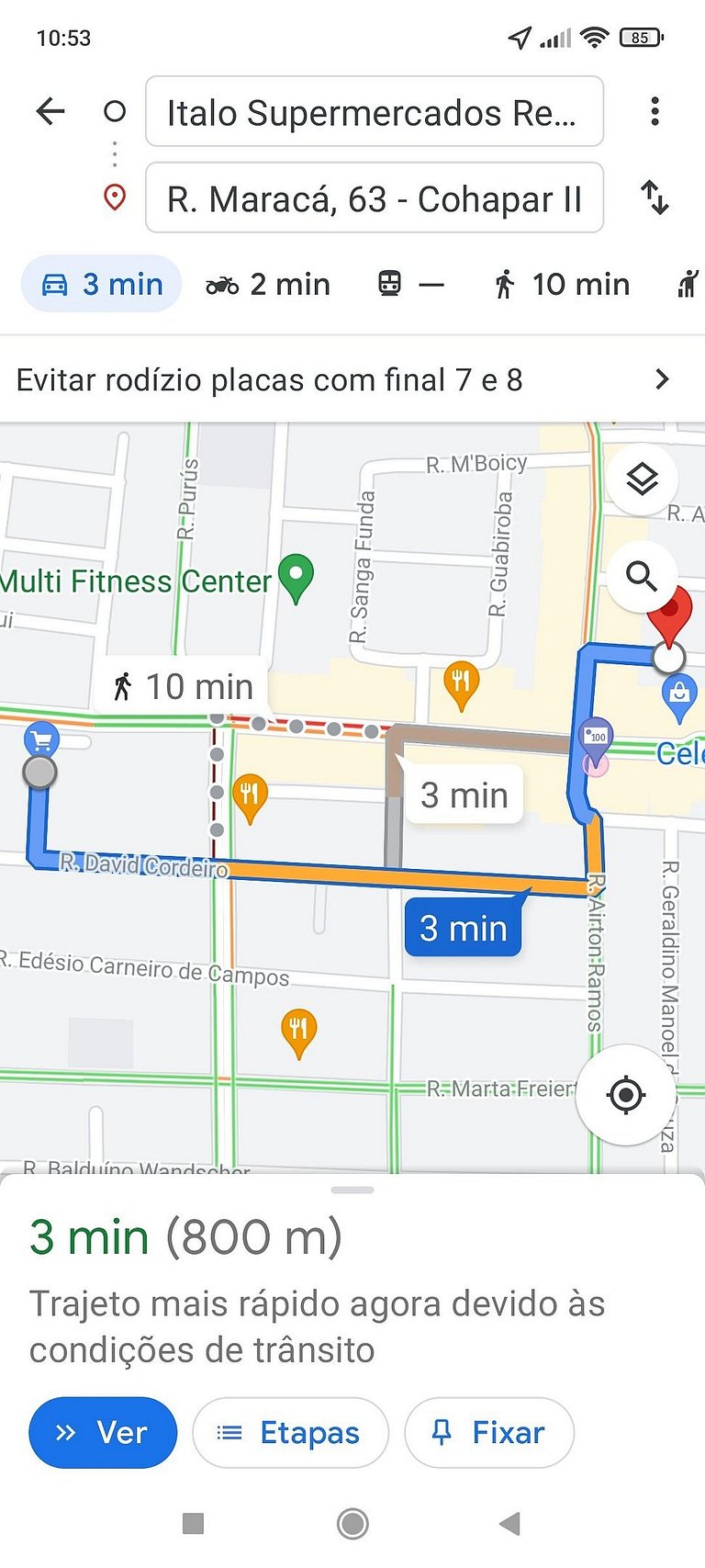Select the car 3 min travel mode

click(102, 285)
